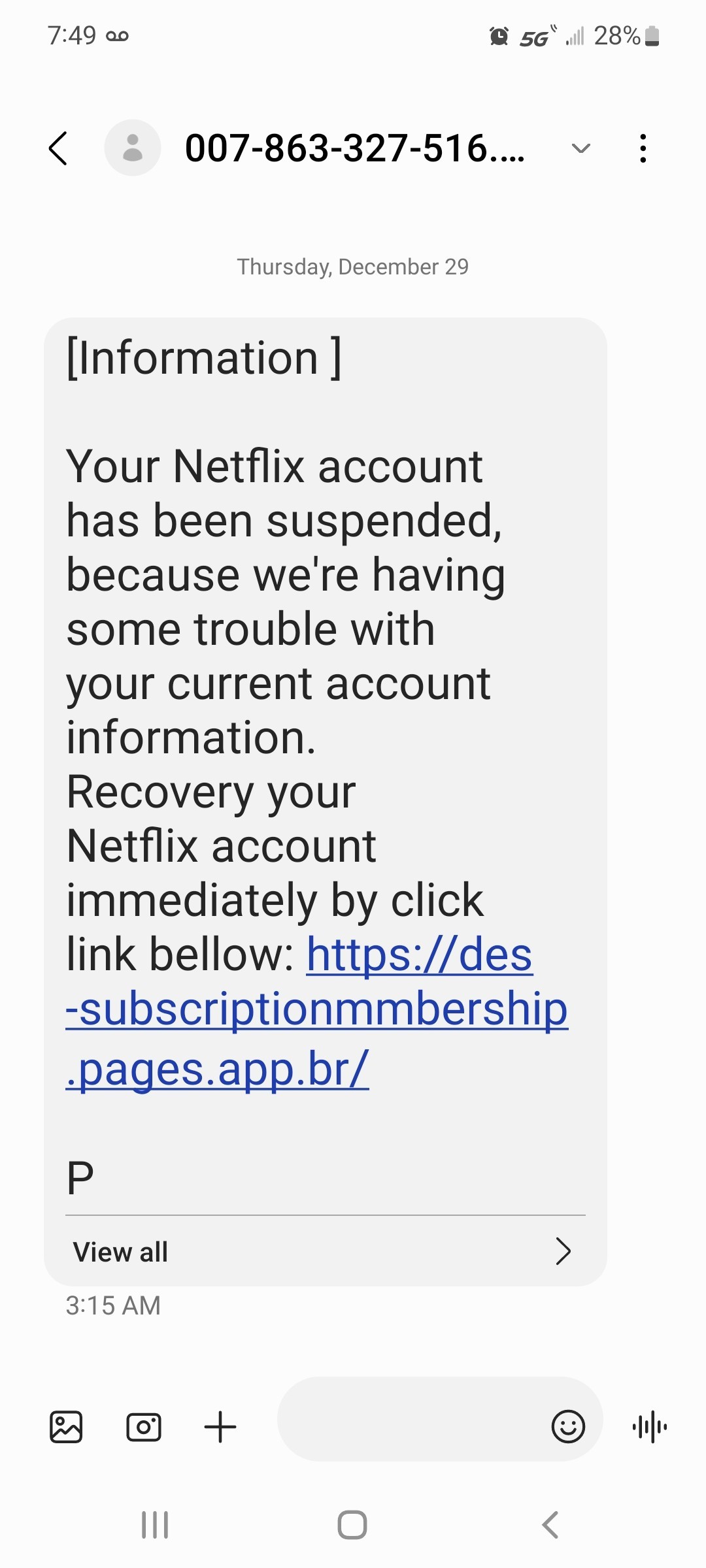The height and width of the screenshot is (1568, 706).
Task: Expand the contact details chevron beside the number
Action: click(580, 149)
